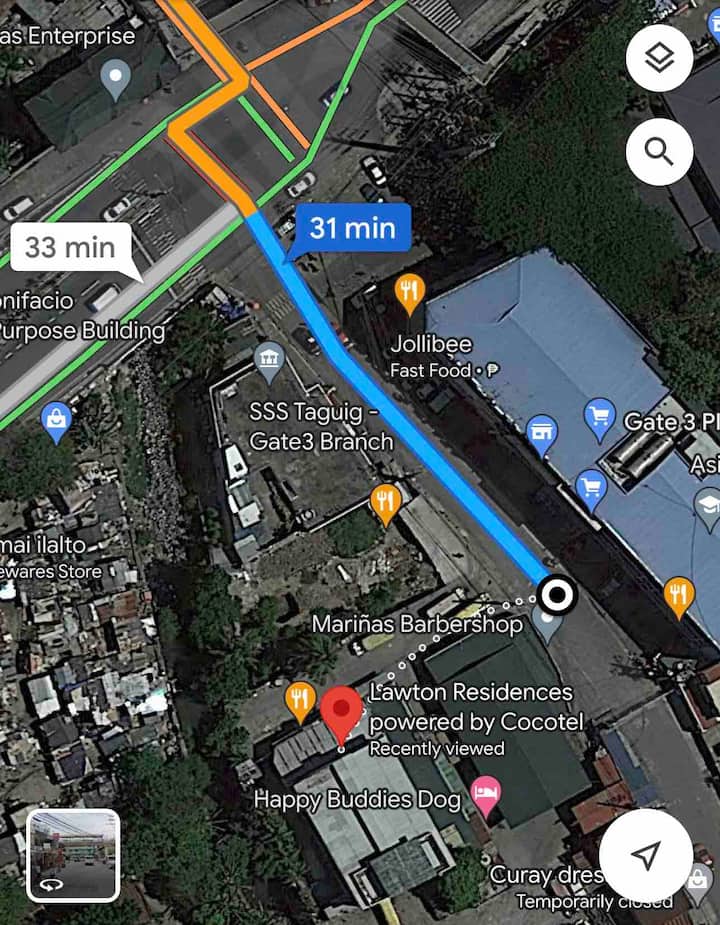Start navigation with the arrow button
The height and width of the screenshot is (925, 720).
646,855
